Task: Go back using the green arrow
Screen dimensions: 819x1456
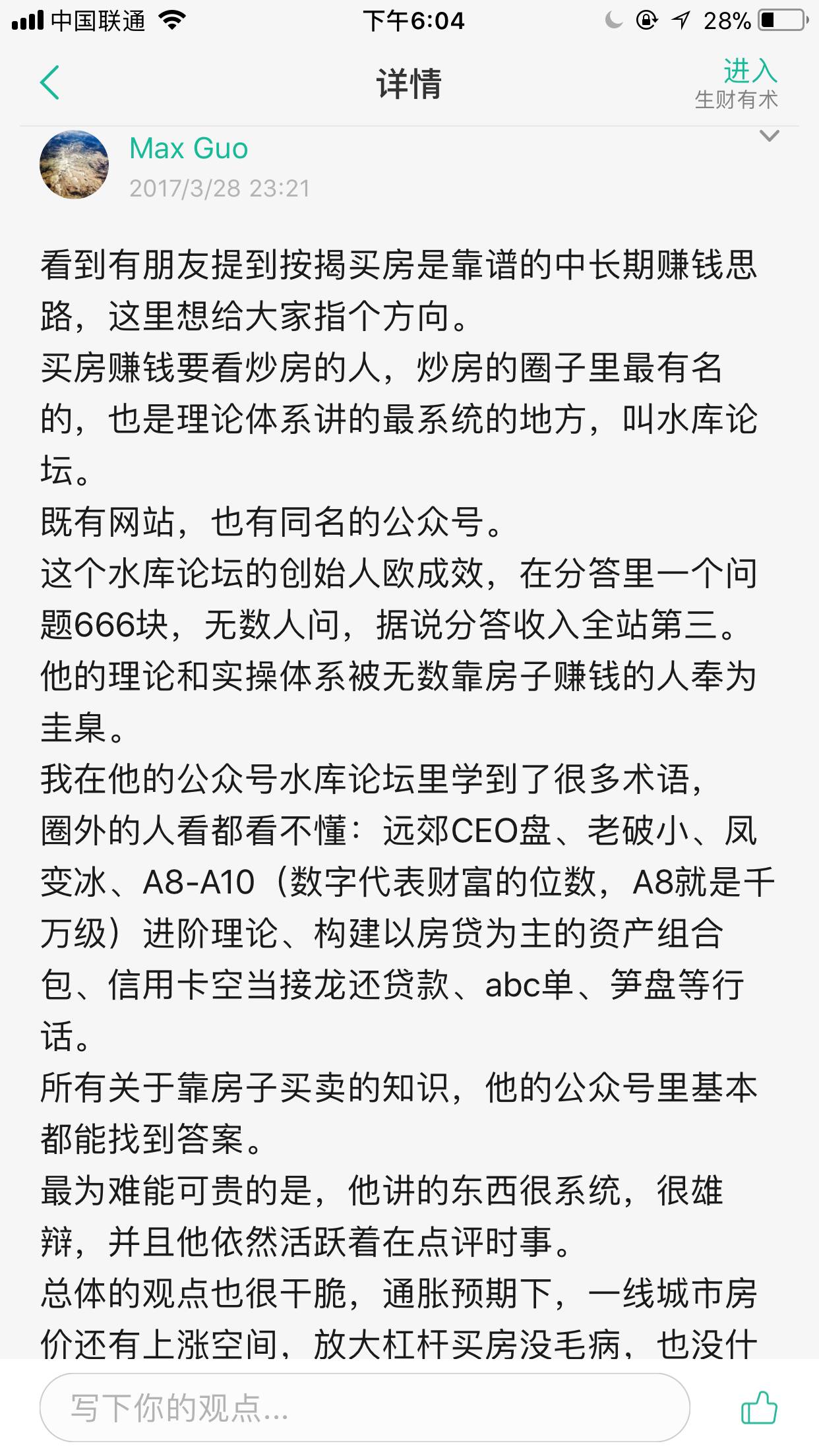Action: [50, 83]
